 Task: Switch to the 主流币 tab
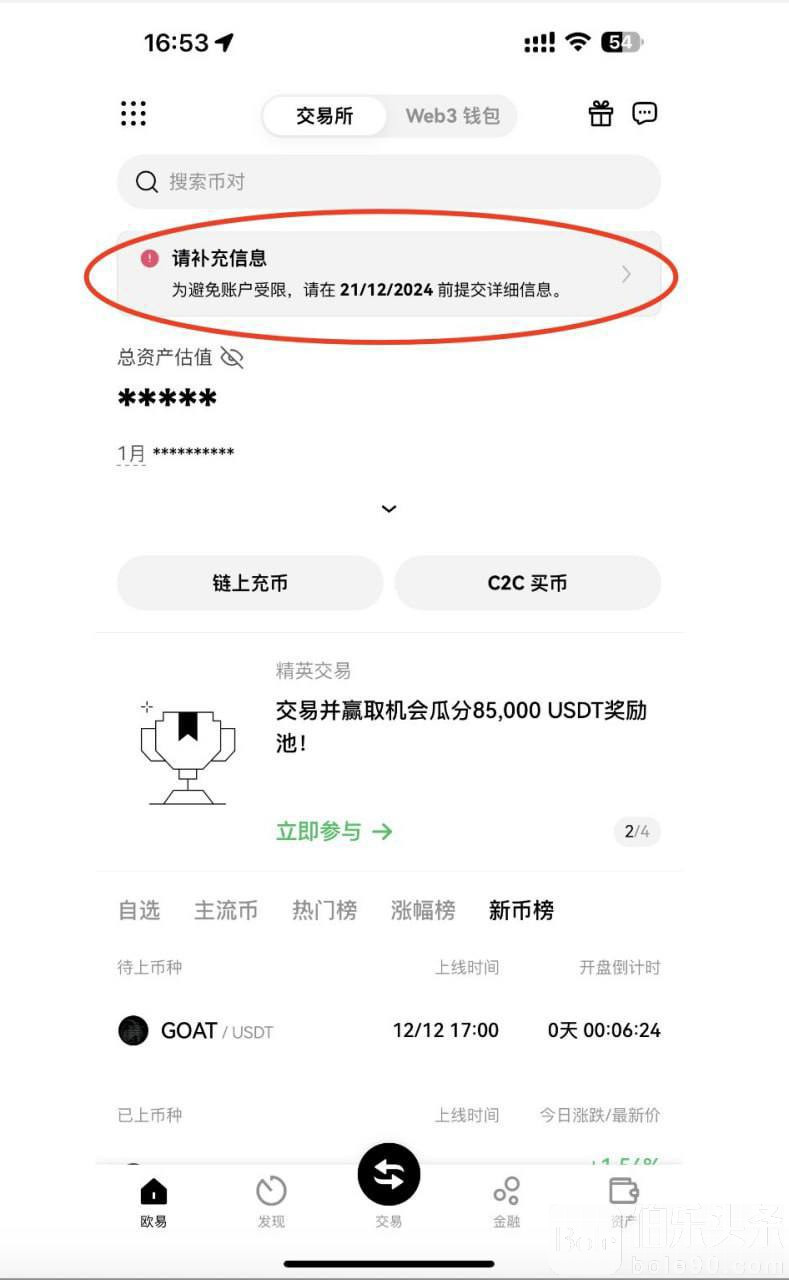pyautogui.click(x=226, y=910)
